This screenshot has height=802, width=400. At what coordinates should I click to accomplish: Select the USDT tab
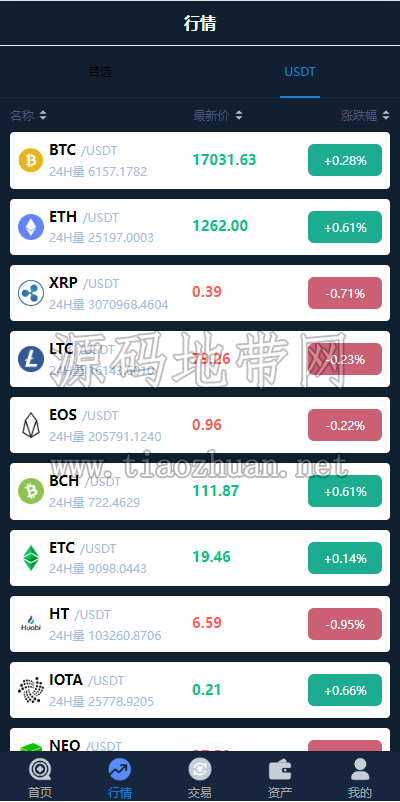pyautogui.click(x=300, y=72)
